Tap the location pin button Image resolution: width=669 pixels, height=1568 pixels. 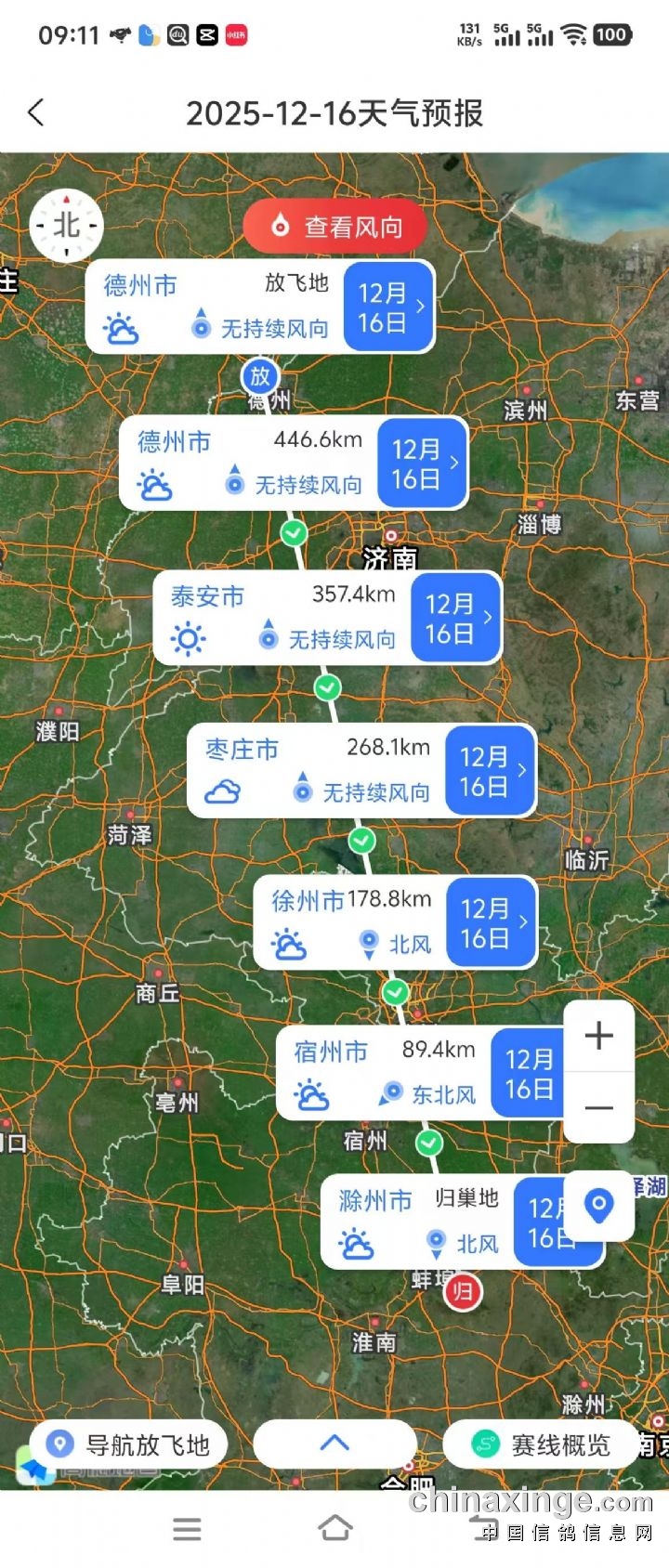click(x=599, y=1205)
